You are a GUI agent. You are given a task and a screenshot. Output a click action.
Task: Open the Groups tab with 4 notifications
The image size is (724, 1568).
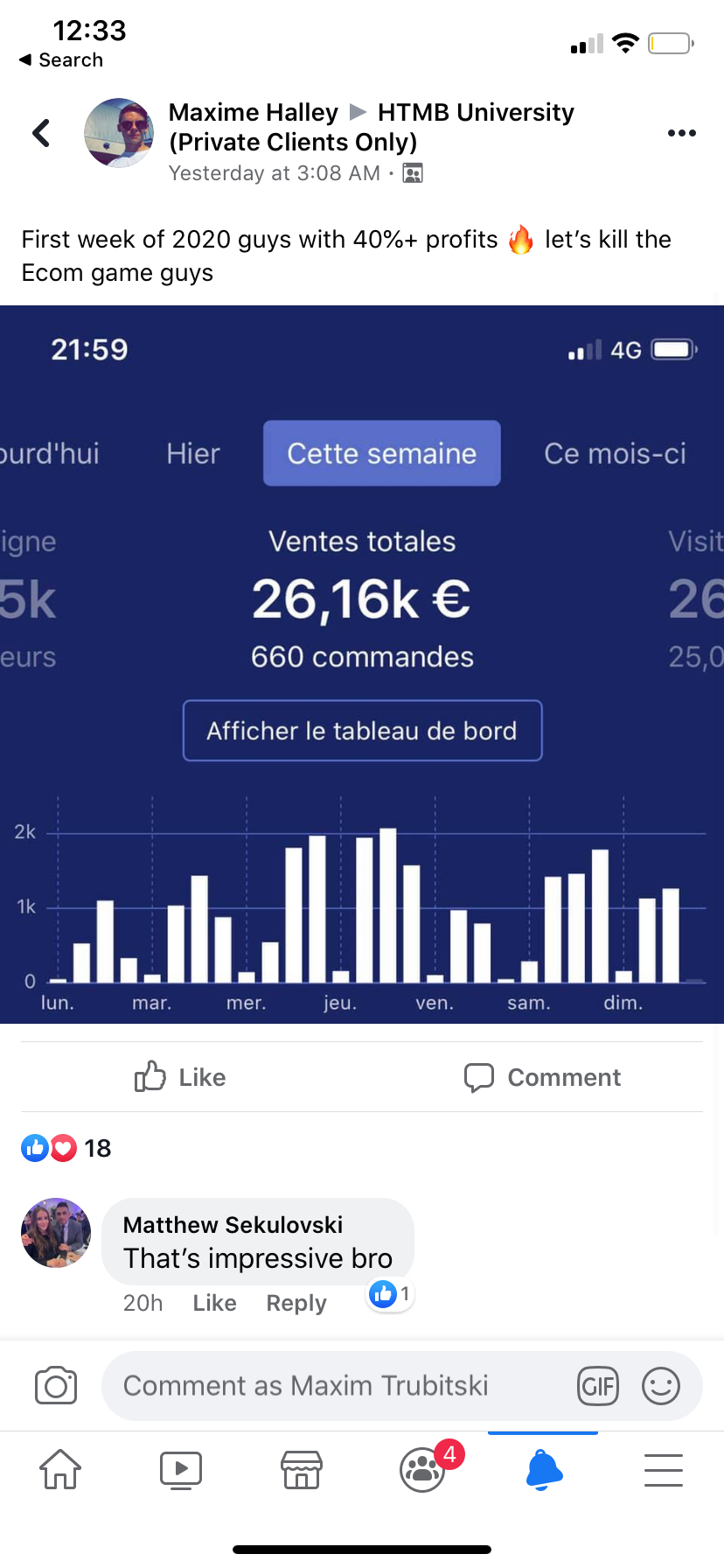[424, 1469]
